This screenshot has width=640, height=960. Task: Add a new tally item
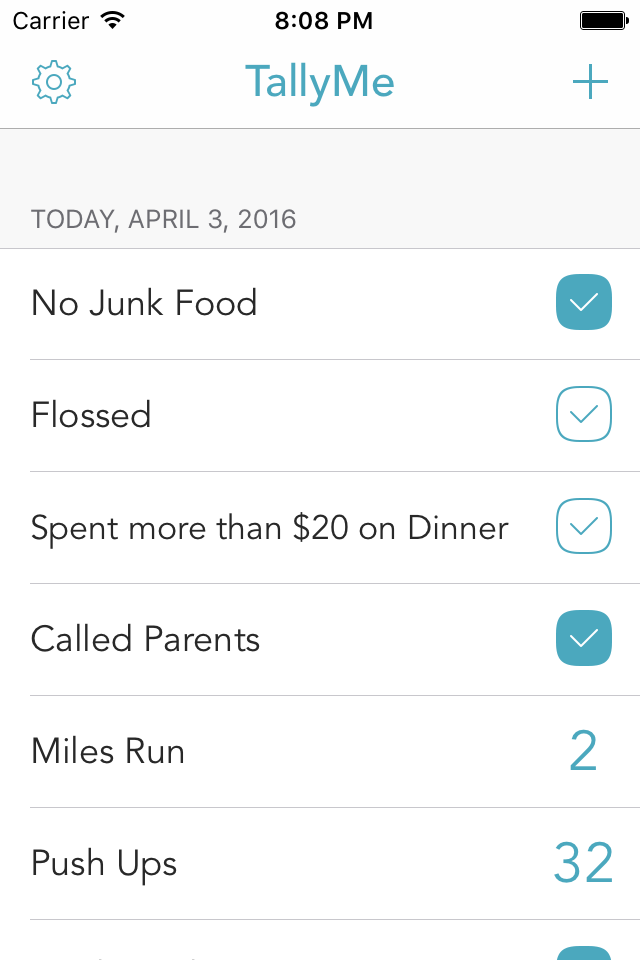coord(590,82)
